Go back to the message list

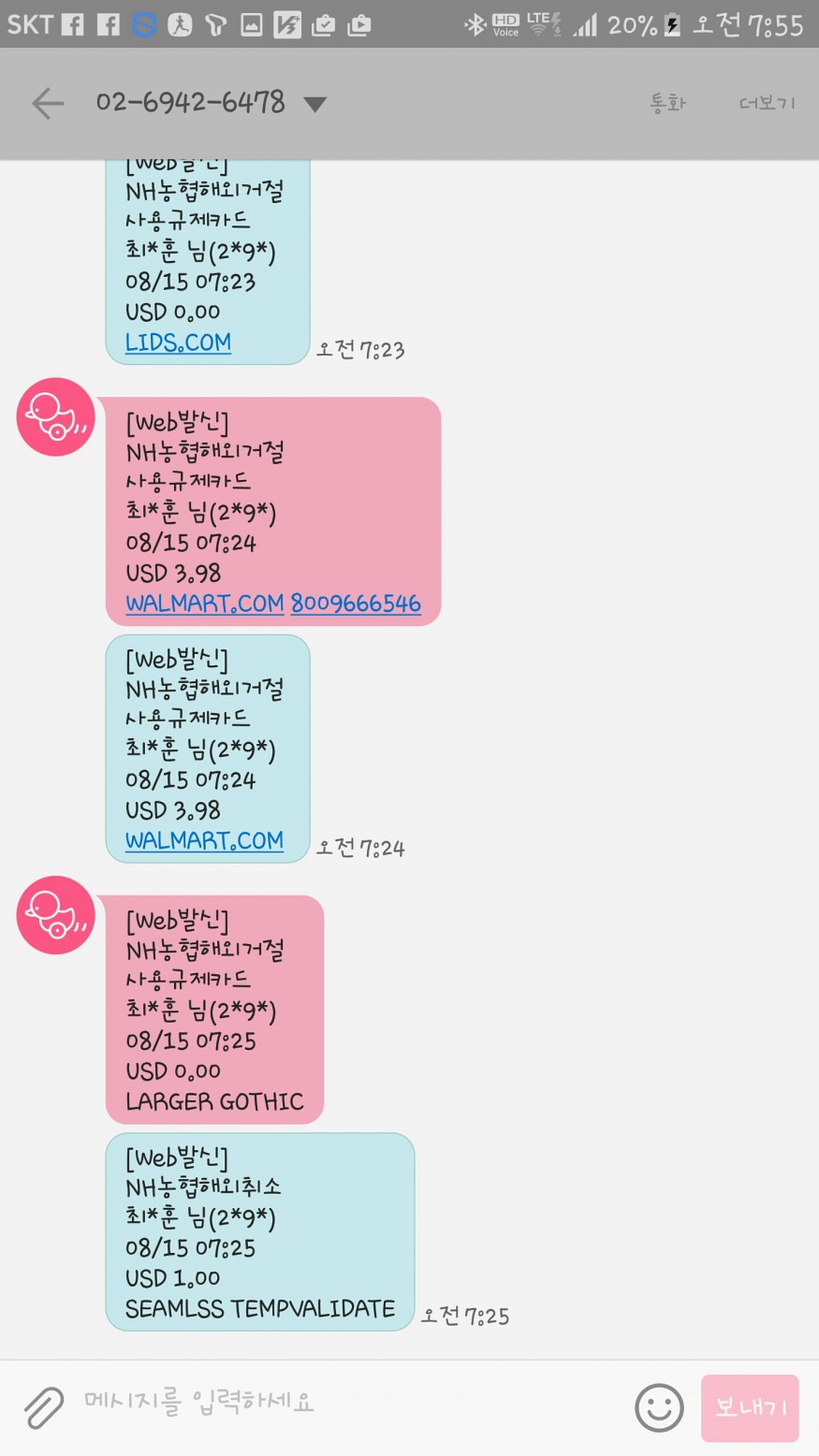pos(47,103)
